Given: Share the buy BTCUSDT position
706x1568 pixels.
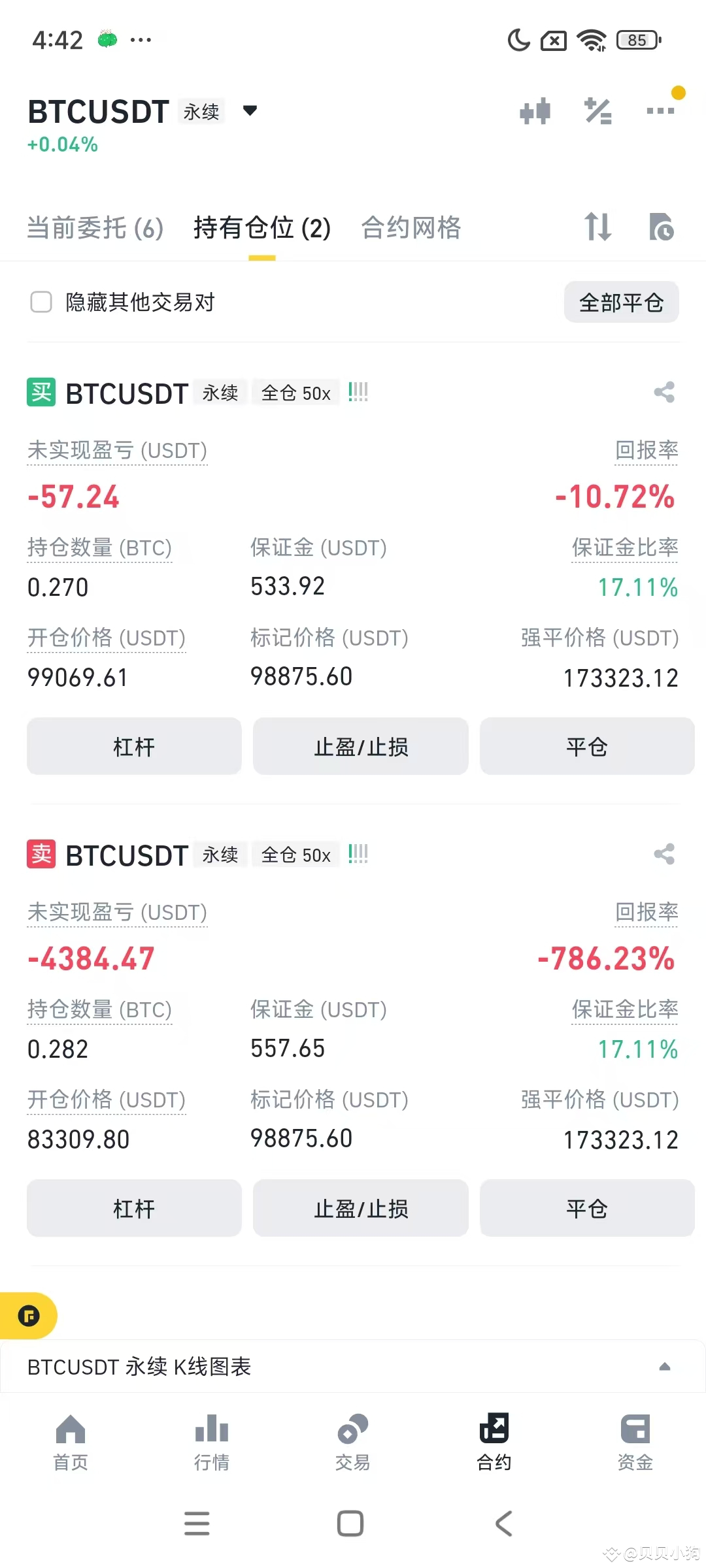Looking at the screenshot, I should pyautogui.click(x=664, y=393).
